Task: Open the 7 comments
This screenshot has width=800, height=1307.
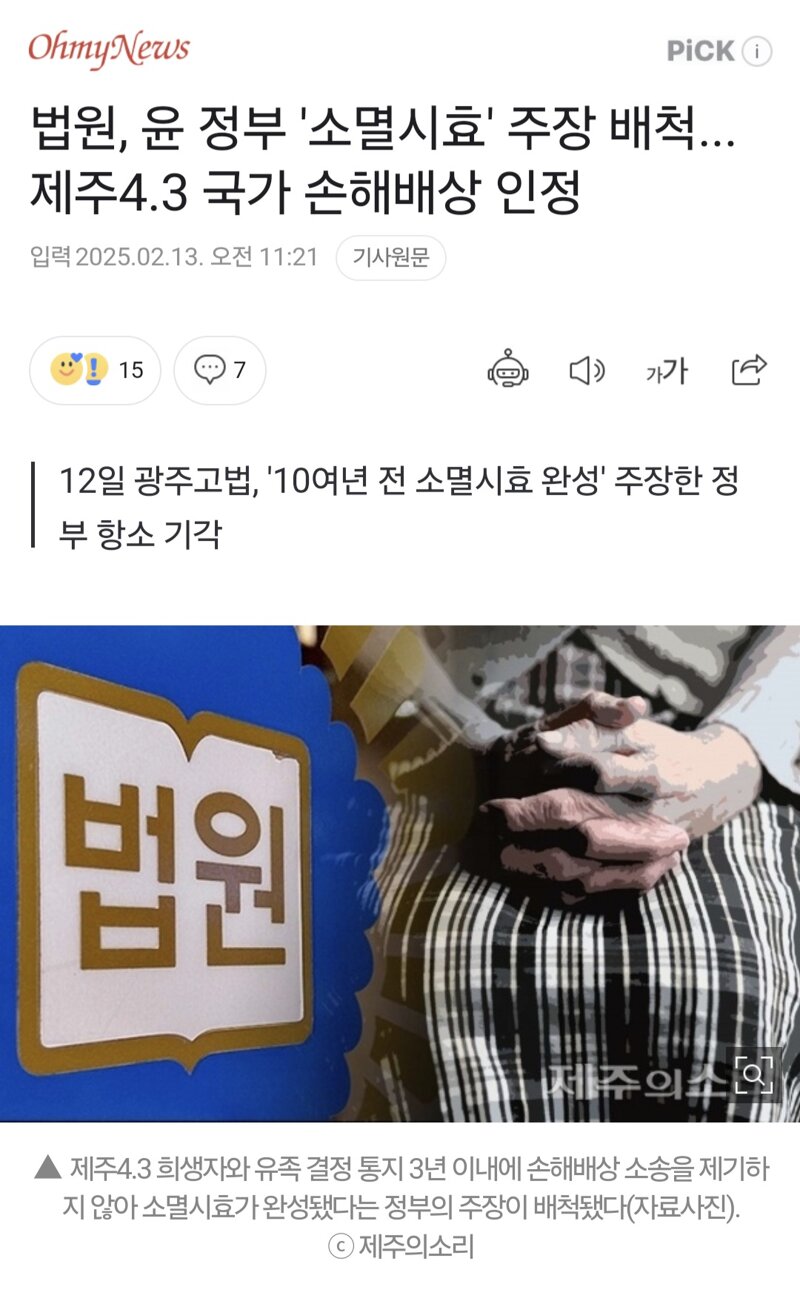Action: coord(220,370)
